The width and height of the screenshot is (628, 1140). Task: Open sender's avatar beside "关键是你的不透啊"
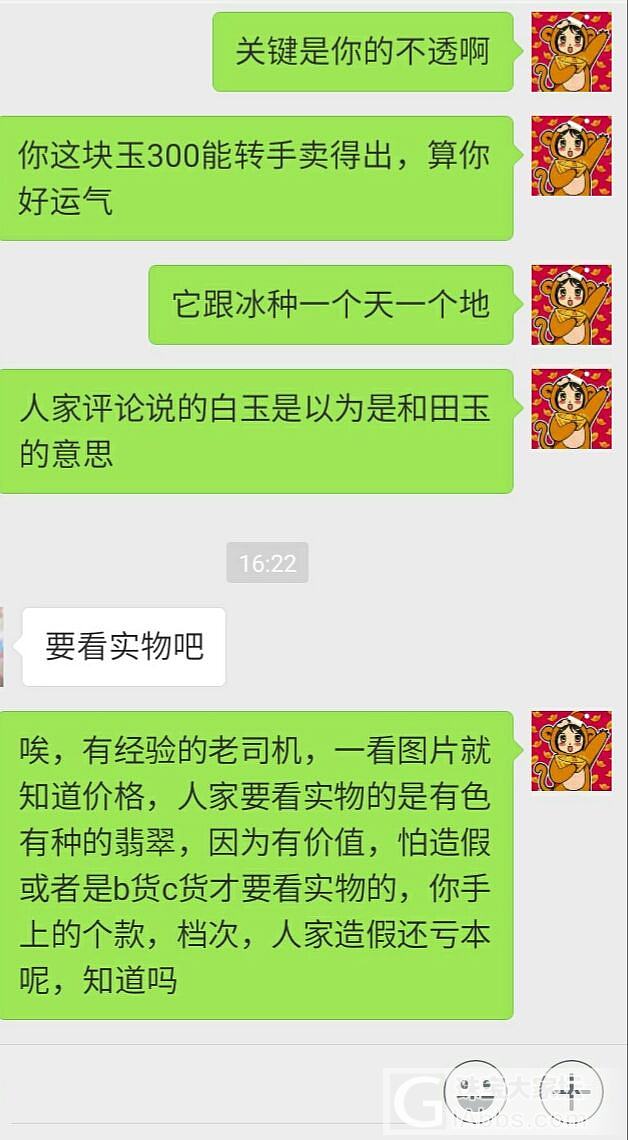click(x=571, y=52)
